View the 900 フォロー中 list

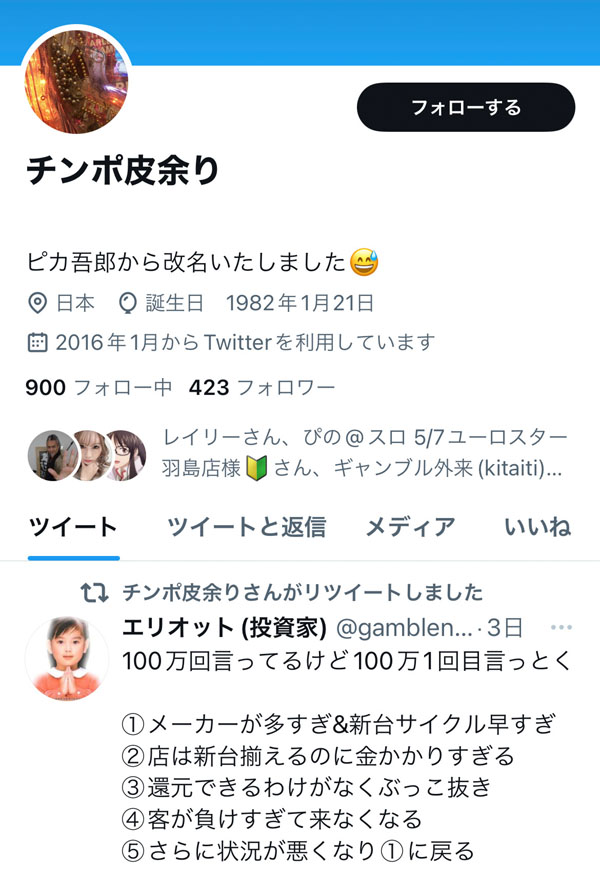click(98, 387)
